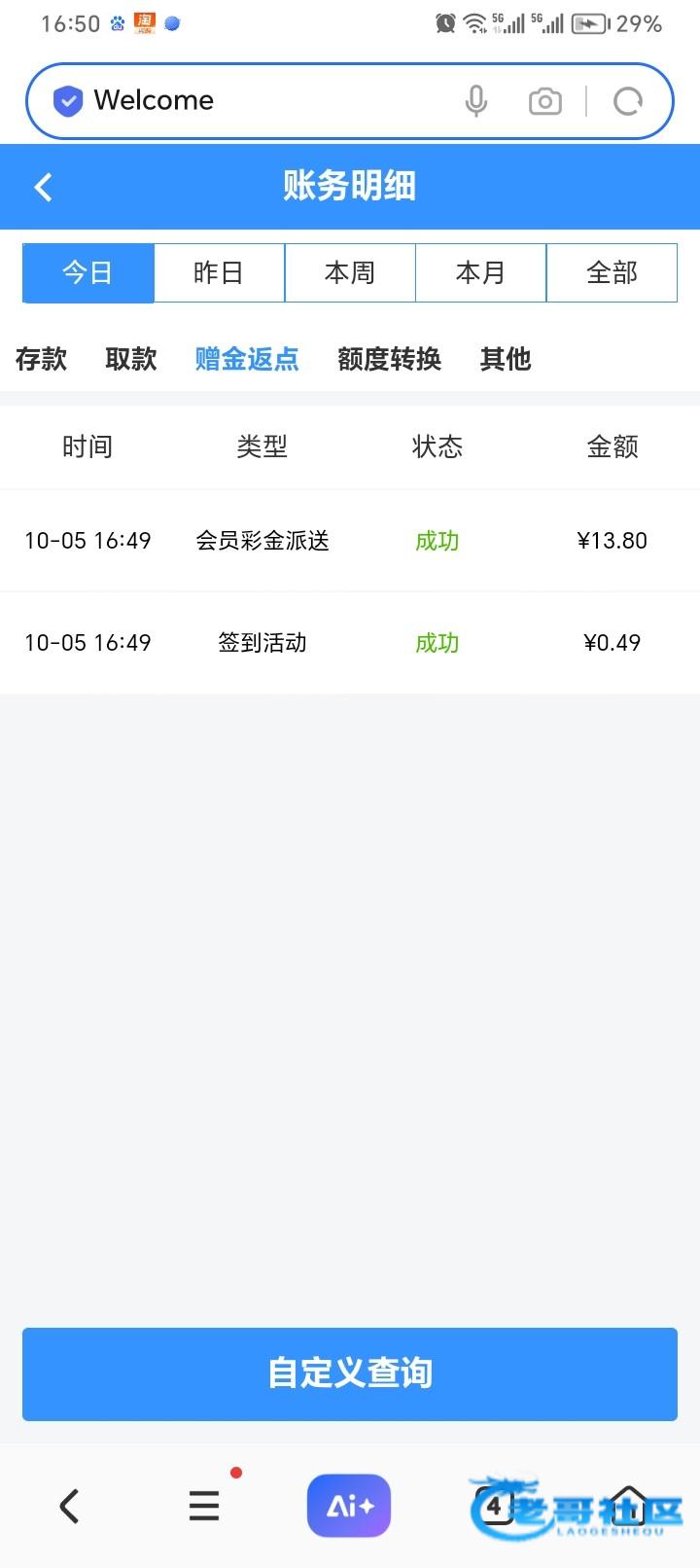
Task: Select the 赠金返点 category
Action: pos(247,359)
